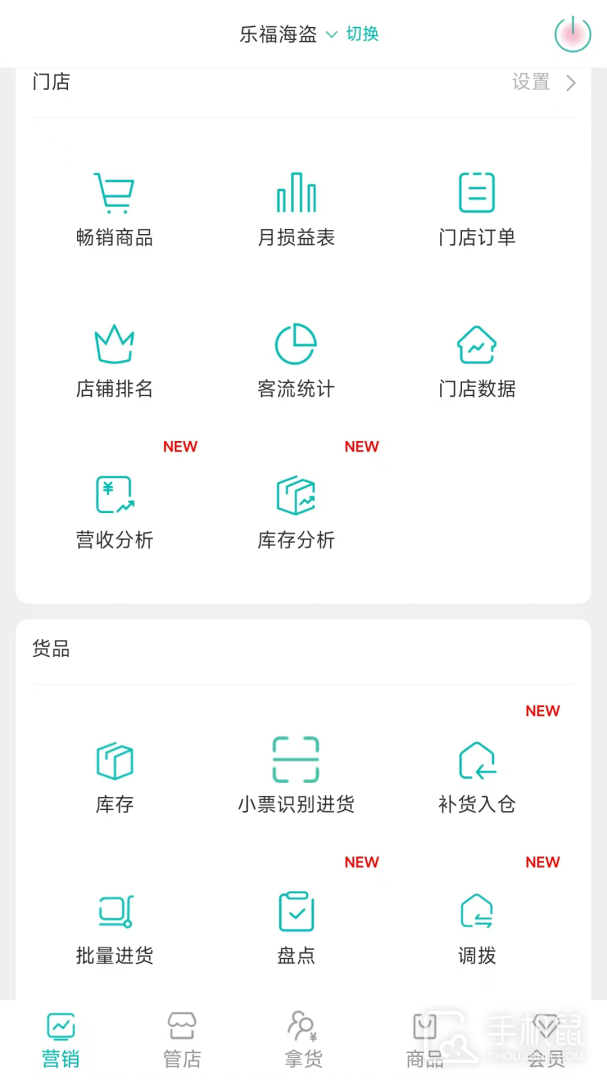Open 盘点 stocktaking
The height and width of the screenshot is (1080, 607).
(296, 928)
